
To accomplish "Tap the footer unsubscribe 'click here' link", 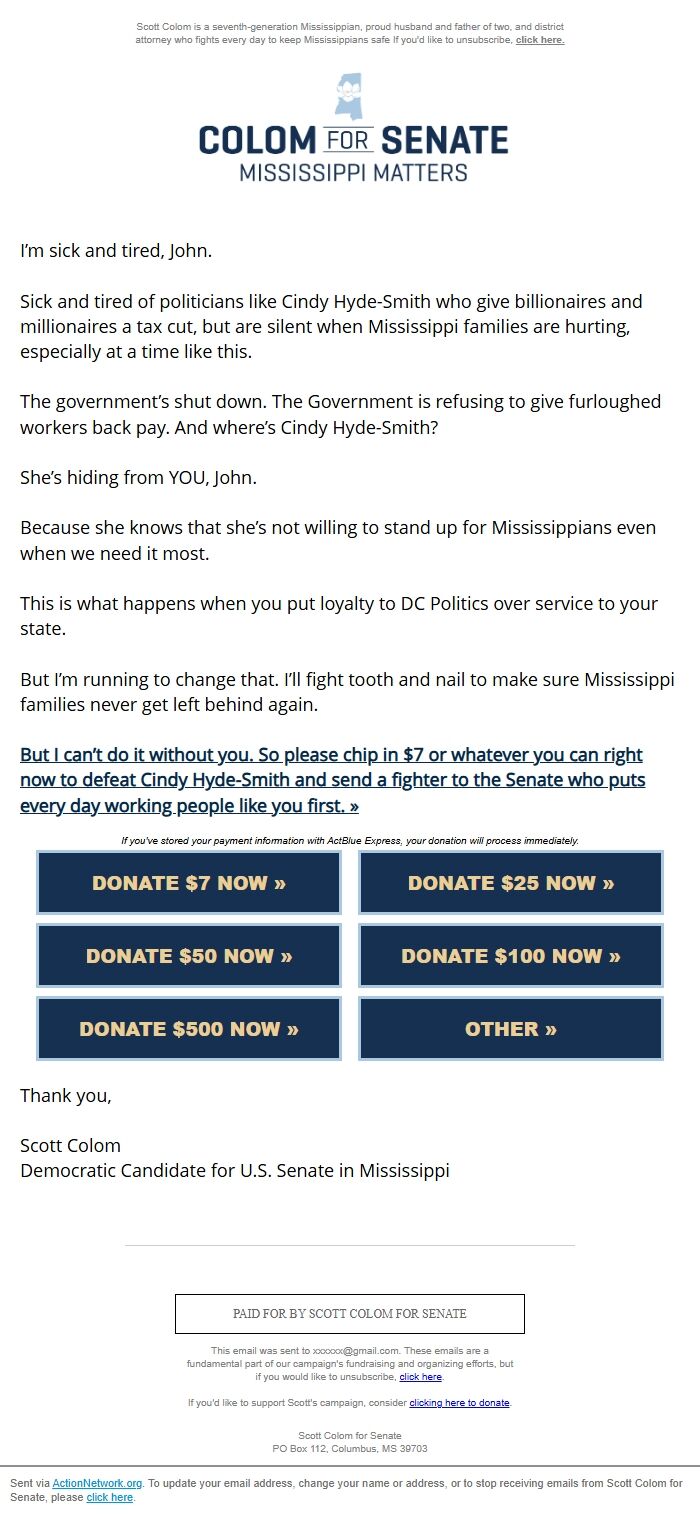I will pyautogui.click(x=420, y=1377).
